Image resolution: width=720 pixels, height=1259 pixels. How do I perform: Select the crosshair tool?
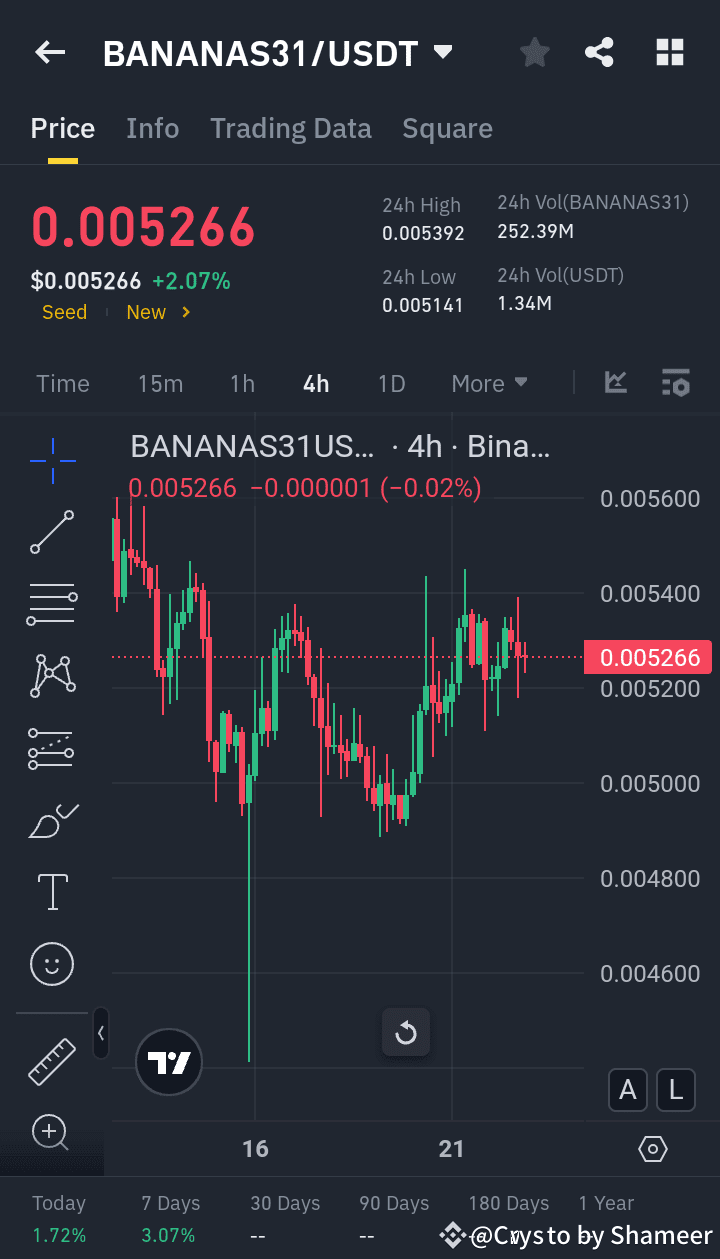[x=52, y=461]
